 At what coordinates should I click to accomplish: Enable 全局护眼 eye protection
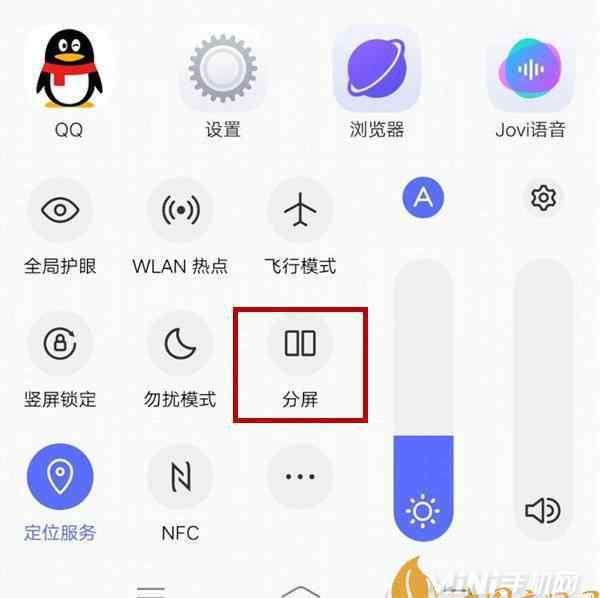pyautogui.click(x=60, y=210)
